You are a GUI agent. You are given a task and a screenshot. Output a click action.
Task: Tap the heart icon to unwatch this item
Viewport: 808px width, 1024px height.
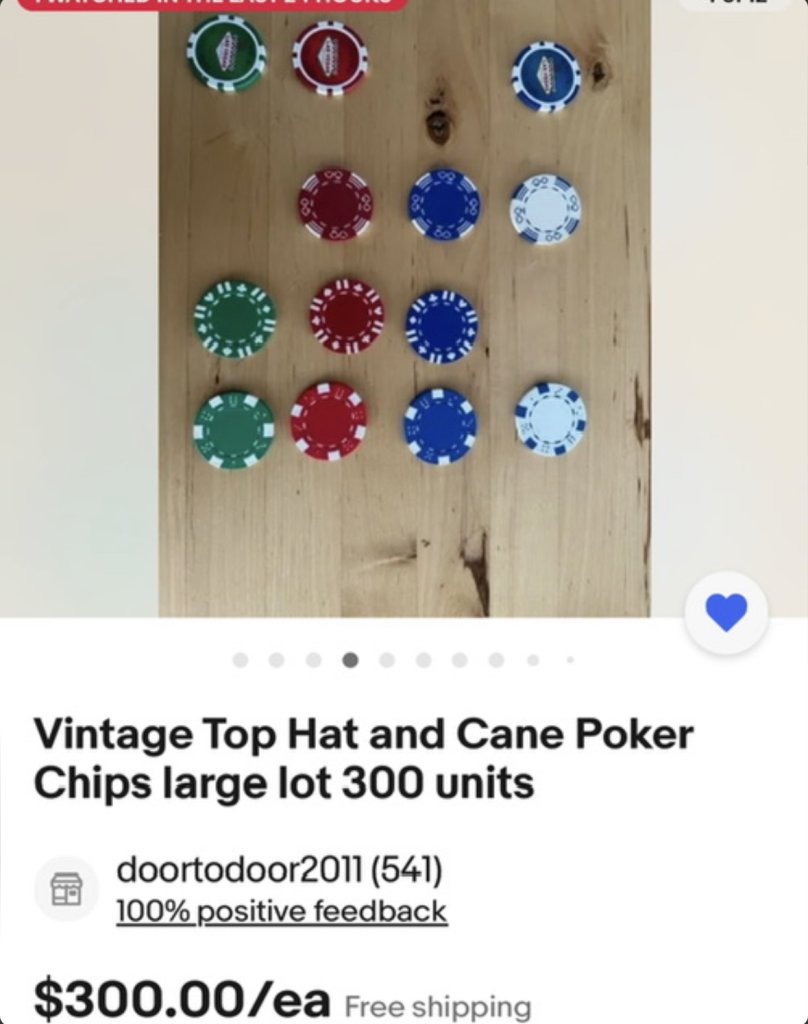click(x=726, y=613)
